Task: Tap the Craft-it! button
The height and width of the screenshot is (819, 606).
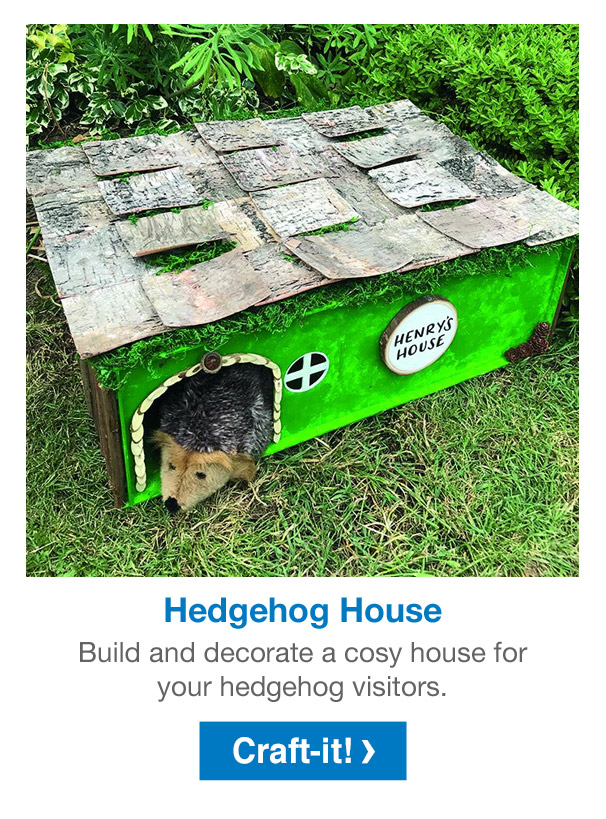Action: (x=302, y=750)
